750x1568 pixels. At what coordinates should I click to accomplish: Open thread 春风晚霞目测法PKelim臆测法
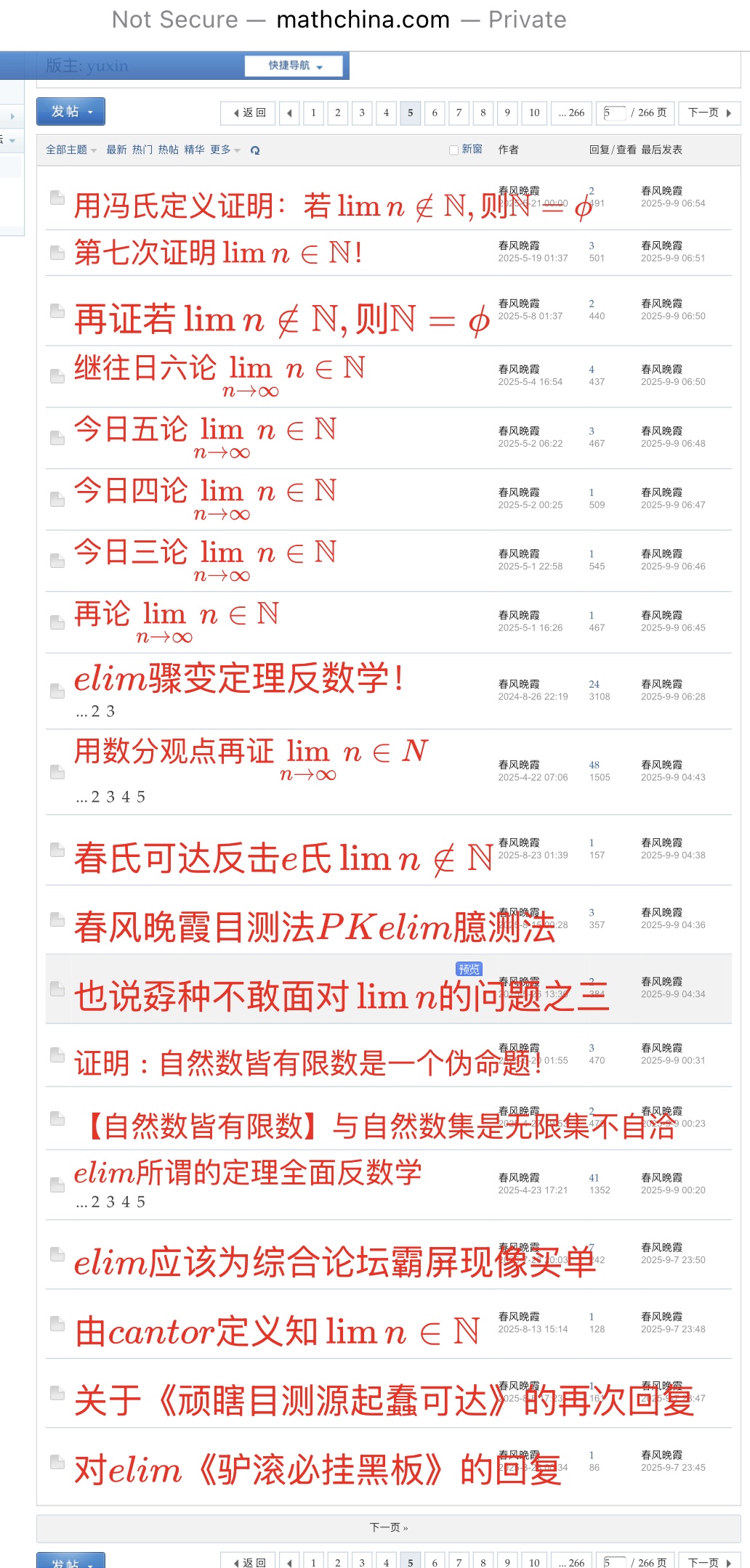point(314,927)
